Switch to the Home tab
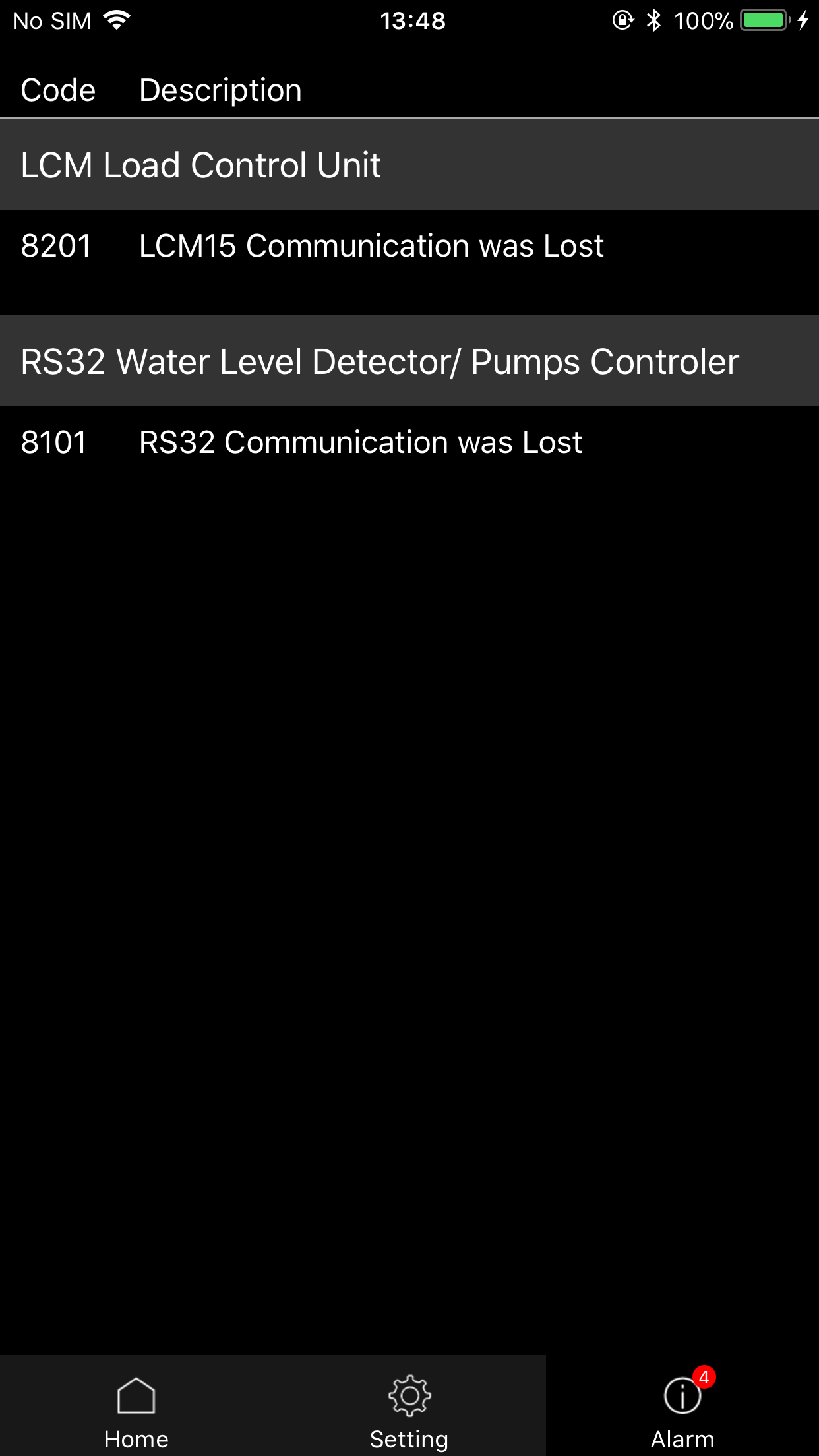 136,1411
